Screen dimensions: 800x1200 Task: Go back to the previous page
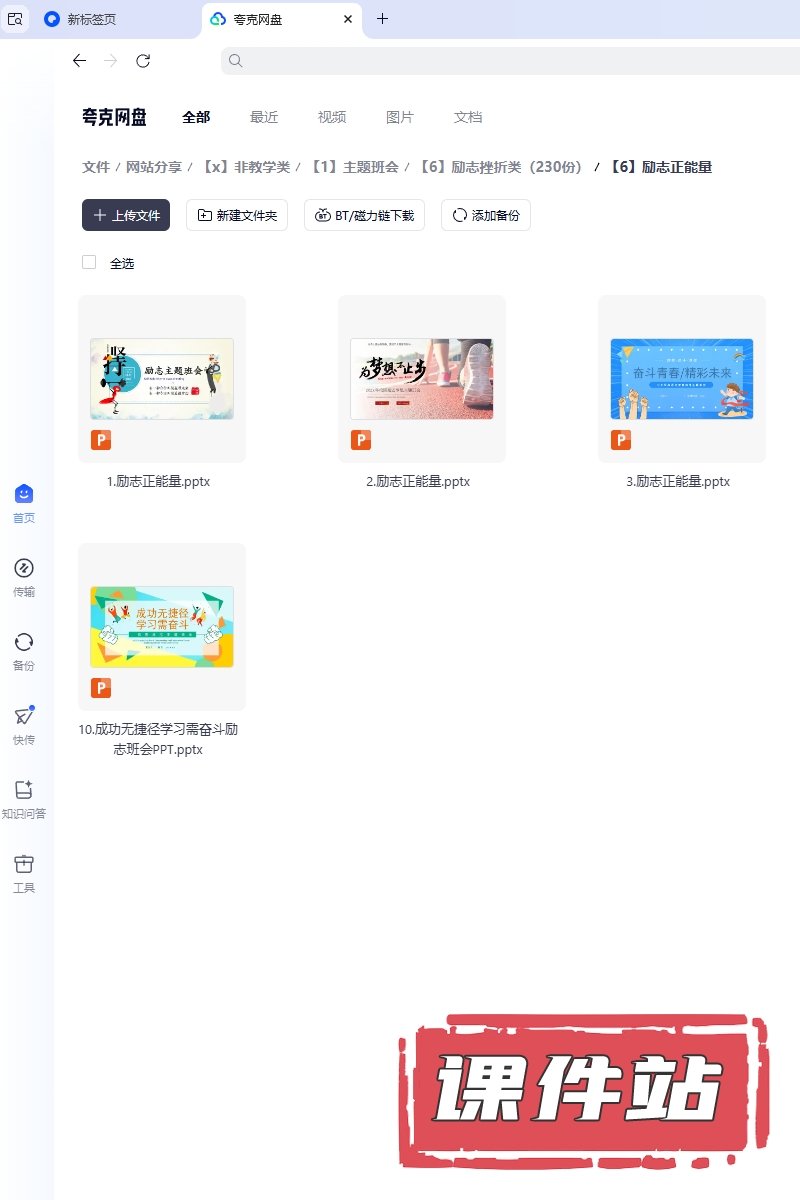80,61
